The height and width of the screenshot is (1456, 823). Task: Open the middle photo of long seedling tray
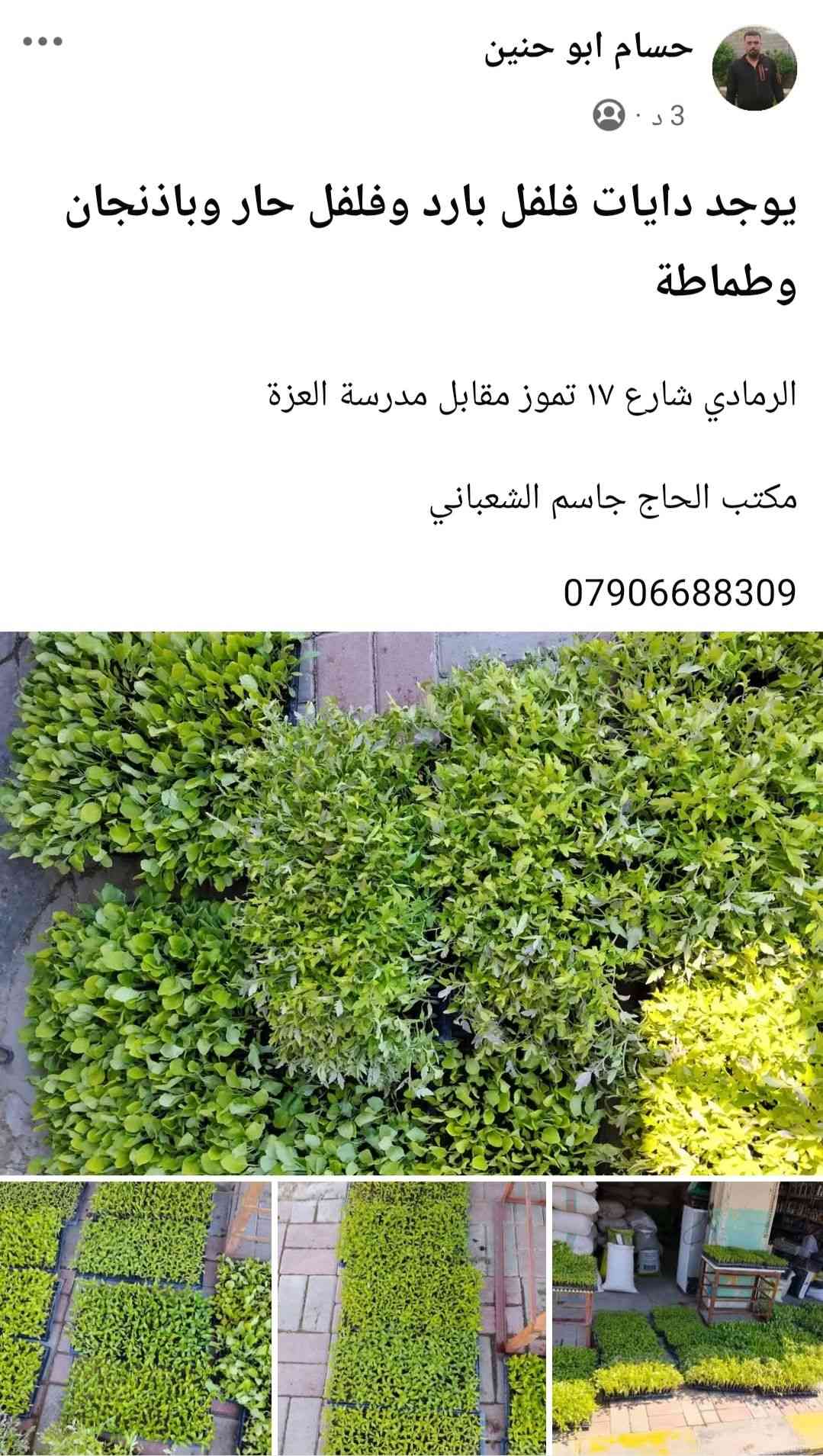(412, 1318)
